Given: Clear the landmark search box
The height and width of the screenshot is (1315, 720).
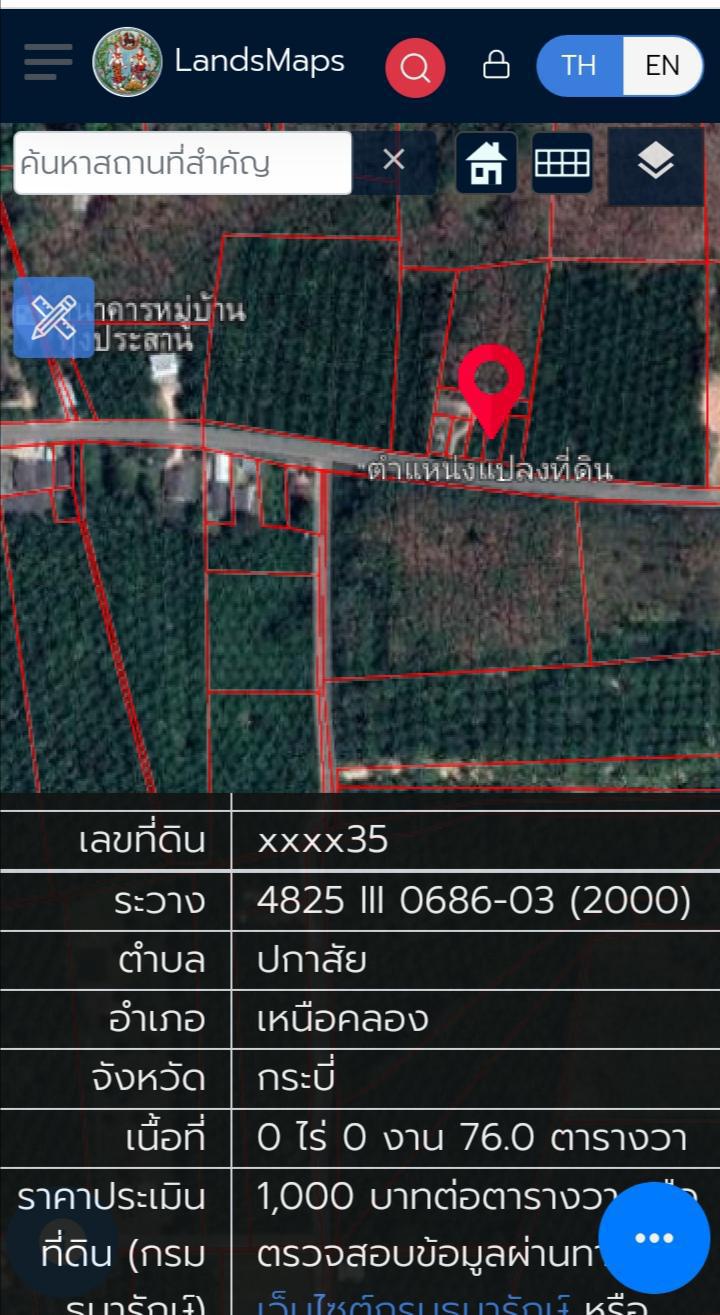Looking at the screenshot, I should [x=394, y=160].
